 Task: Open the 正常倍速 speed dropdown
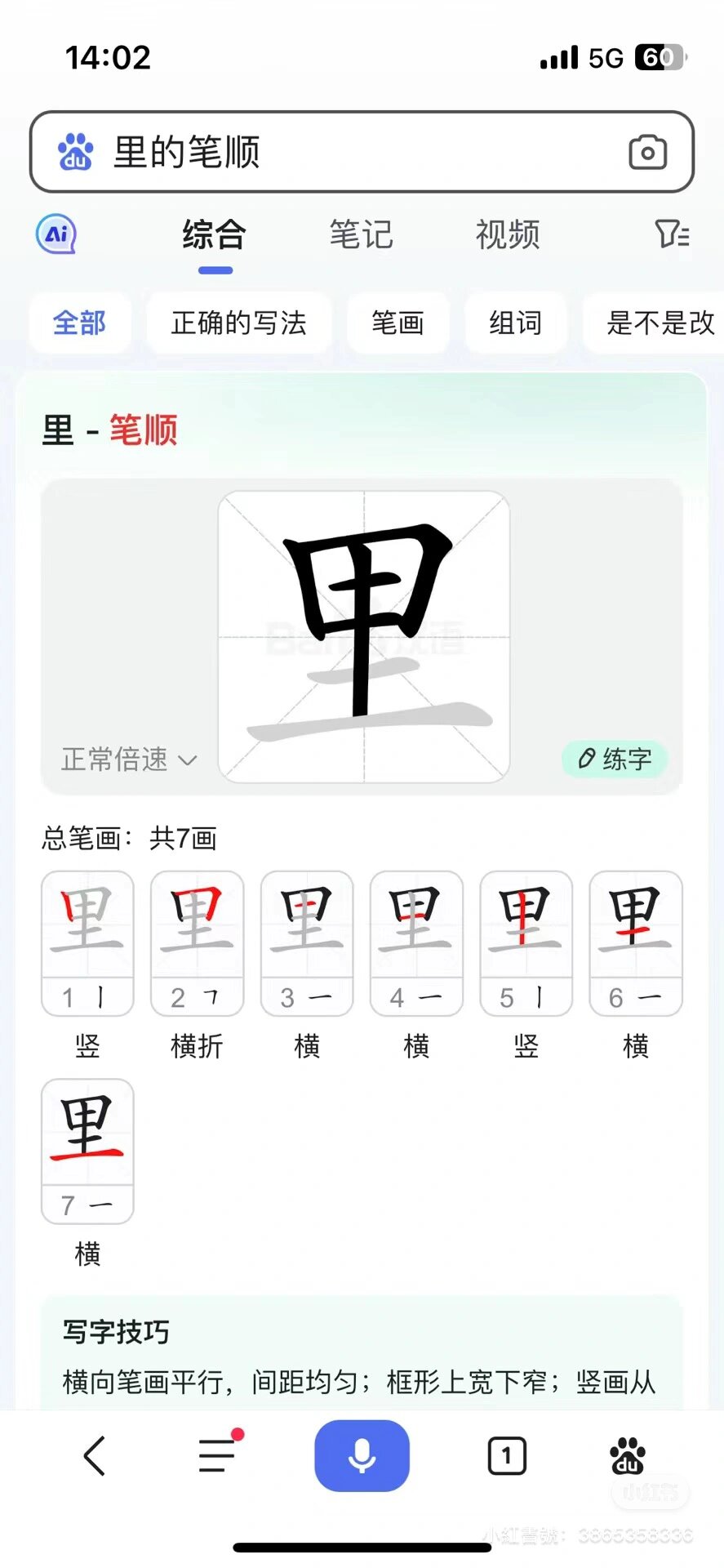coord(127,759)
